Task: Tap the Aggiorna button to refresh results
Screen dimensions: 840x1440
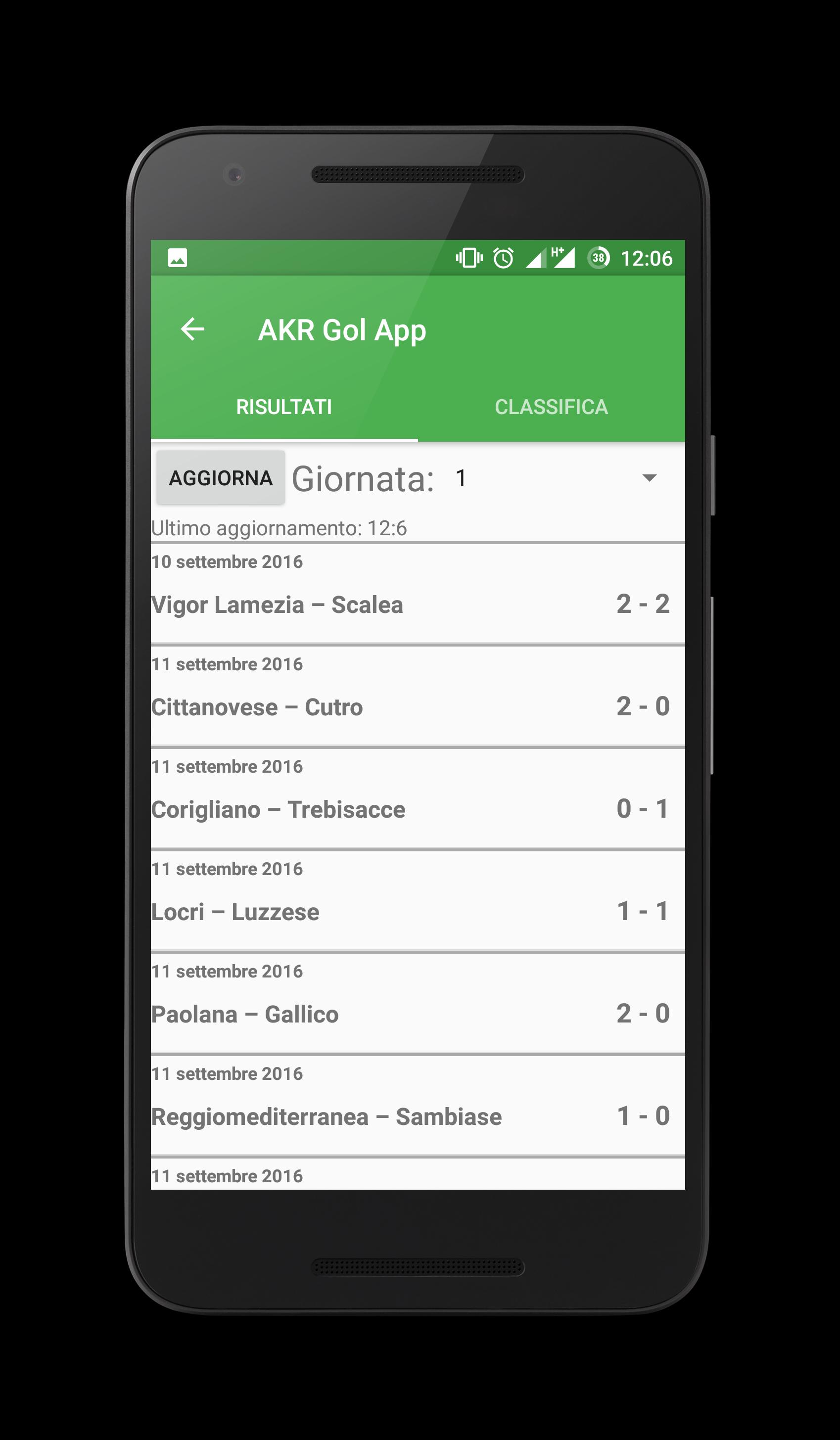Action: click(x=221, y=478)
